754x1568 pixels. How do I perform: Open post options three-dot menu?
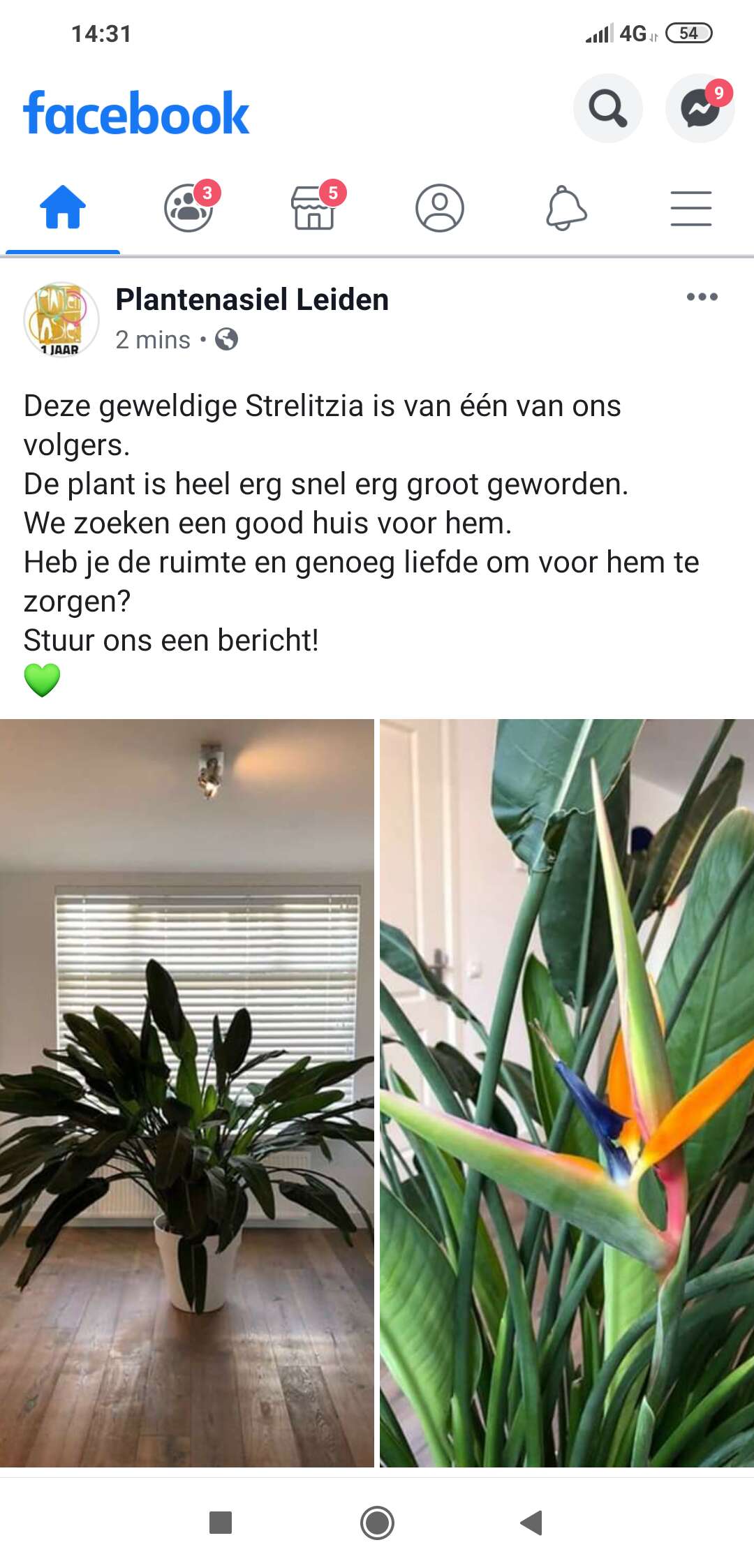[x=702, y=297]
